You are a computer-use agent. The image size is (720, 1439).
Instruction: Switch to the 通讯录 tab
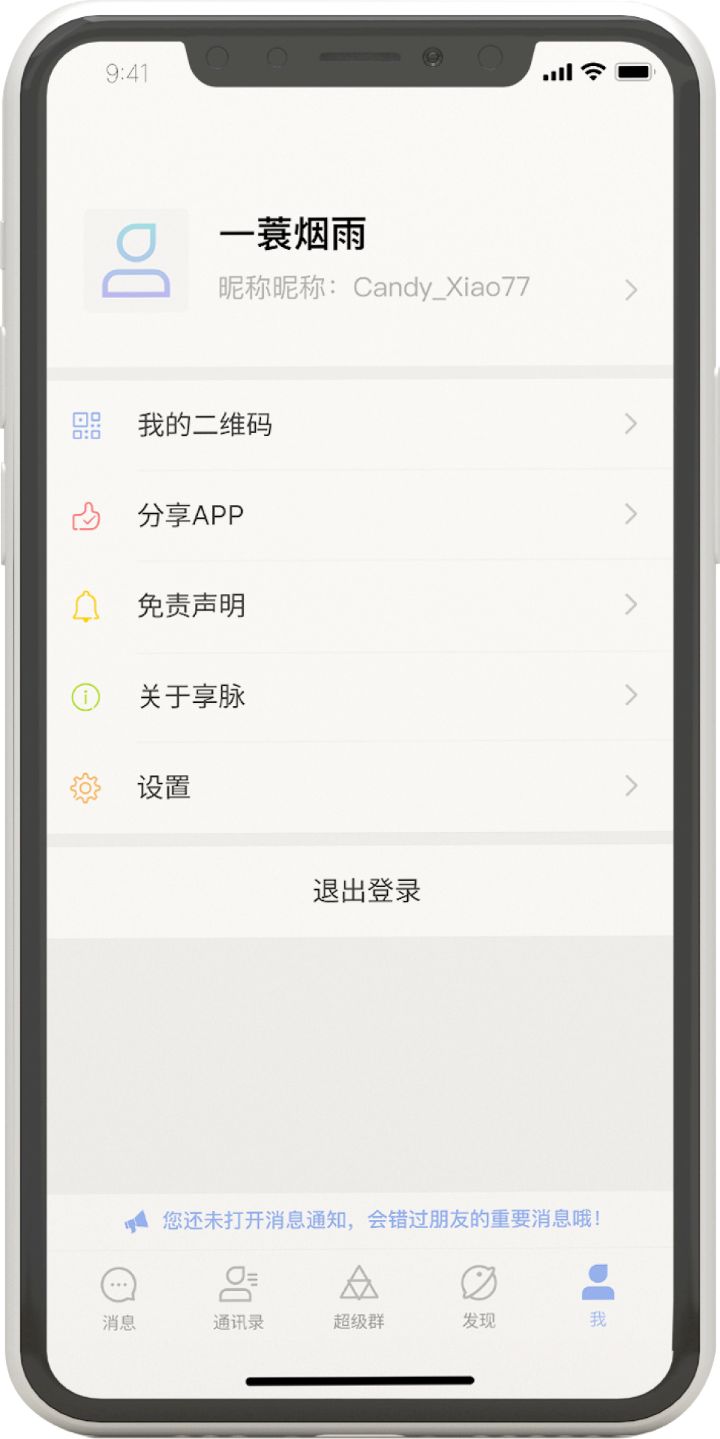[x=238, y=1298]
